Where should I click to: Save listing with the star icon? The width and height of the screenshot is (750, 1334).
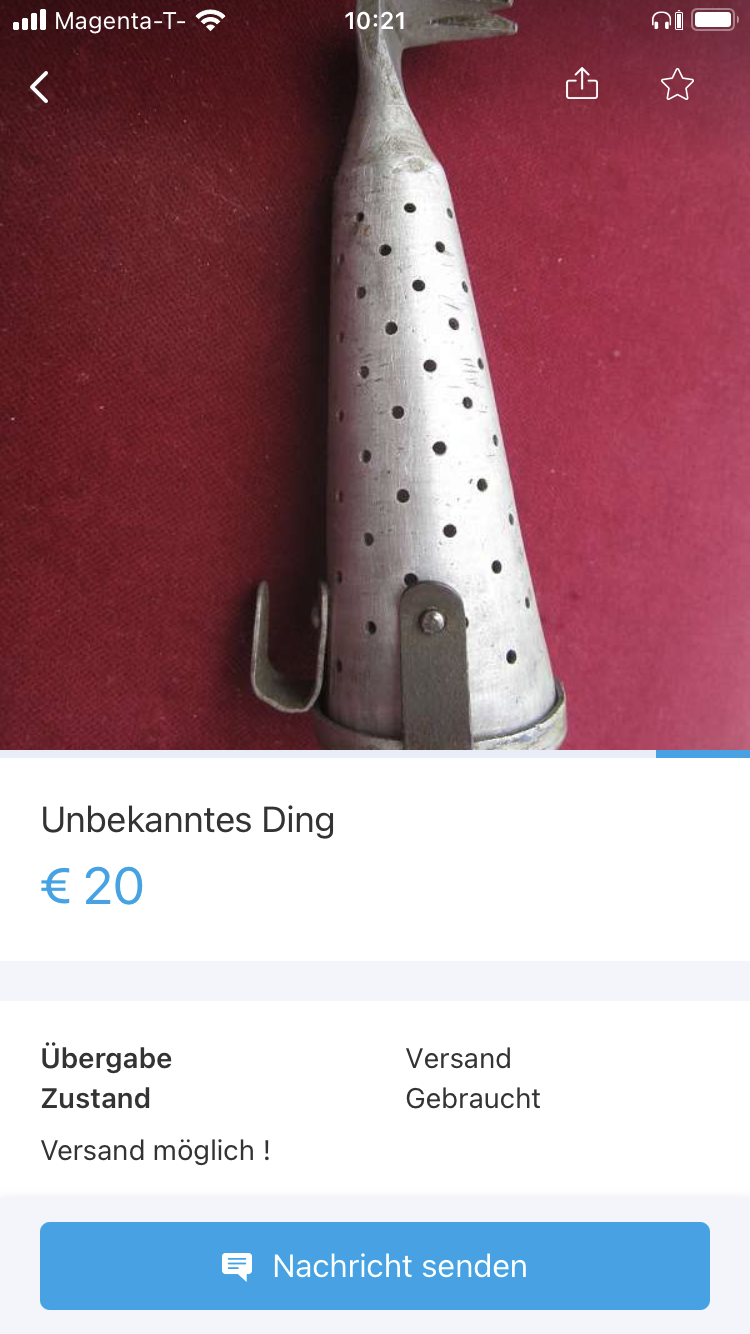(x=677, y=85)
